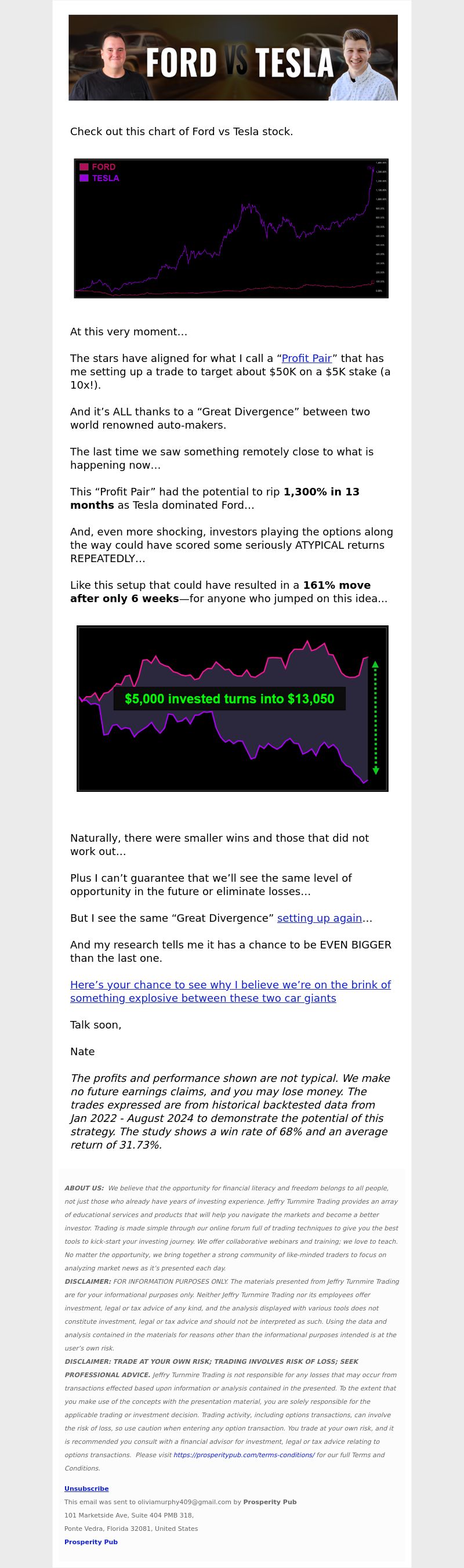Open the "Profit Pair" link
The height and width of the screenshot is (1568, 464).
(306, 358)
